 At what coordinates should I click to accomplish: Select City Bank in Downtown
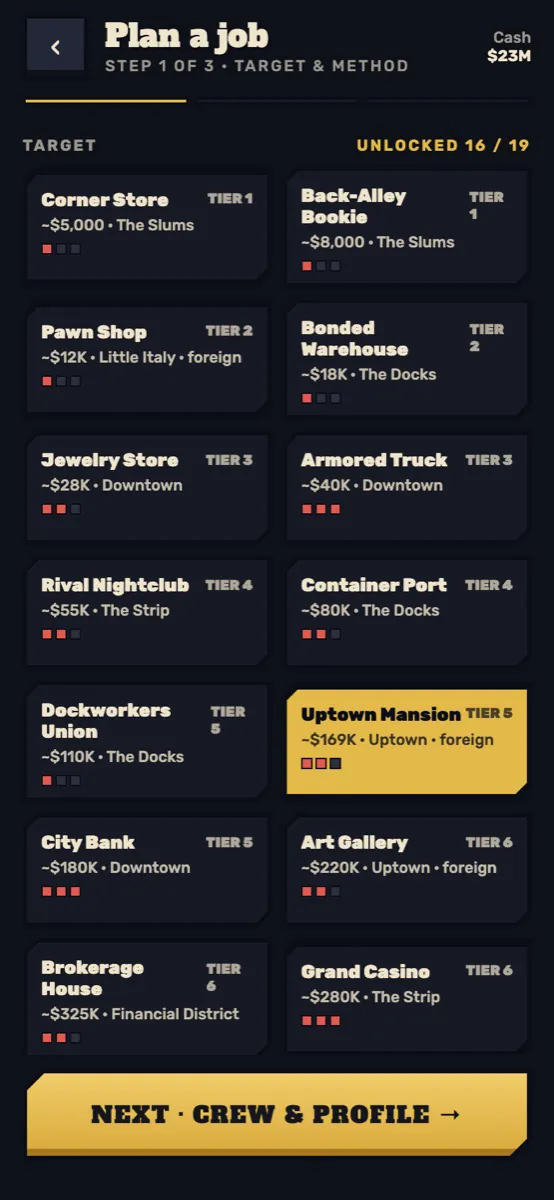(147, 870)
